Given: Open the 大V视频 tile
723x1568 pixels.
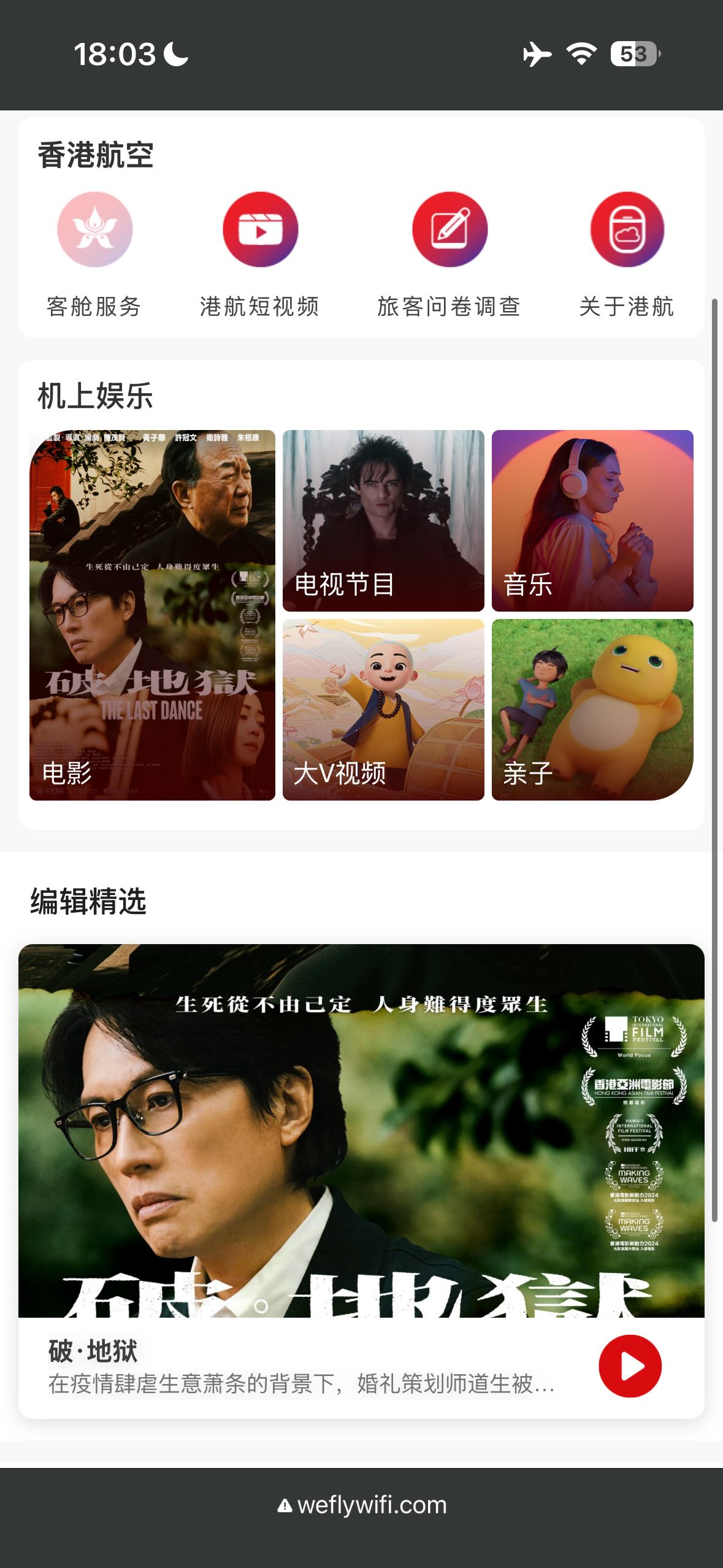Looking at the screenshot, I should [x=383, y=709].
